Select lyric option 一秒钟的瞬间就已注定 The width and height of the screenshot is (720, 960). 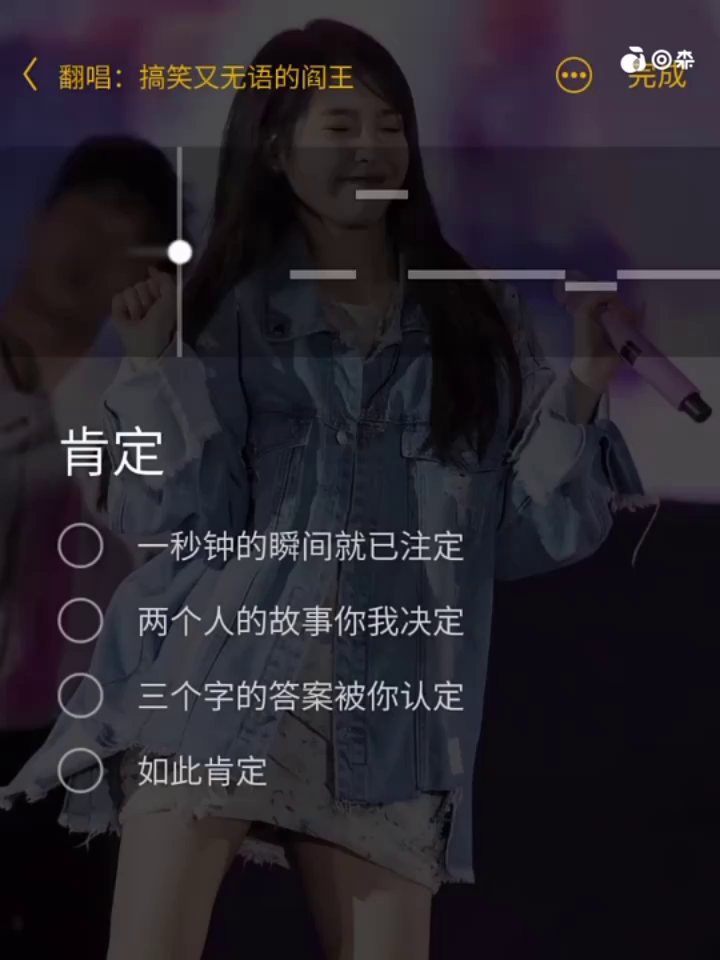[x=81, y=546]
